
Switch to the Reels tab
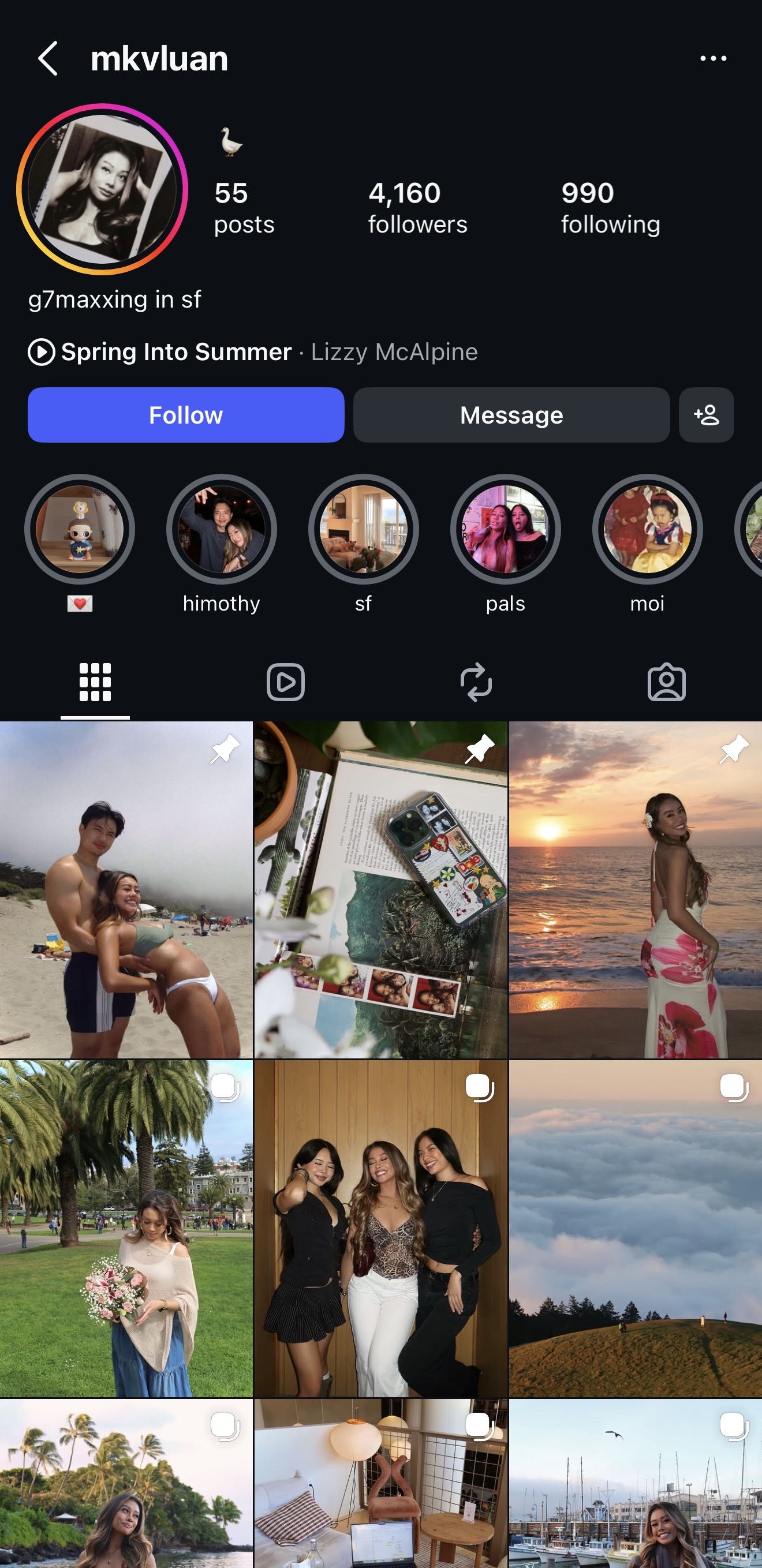pos(285,682)
